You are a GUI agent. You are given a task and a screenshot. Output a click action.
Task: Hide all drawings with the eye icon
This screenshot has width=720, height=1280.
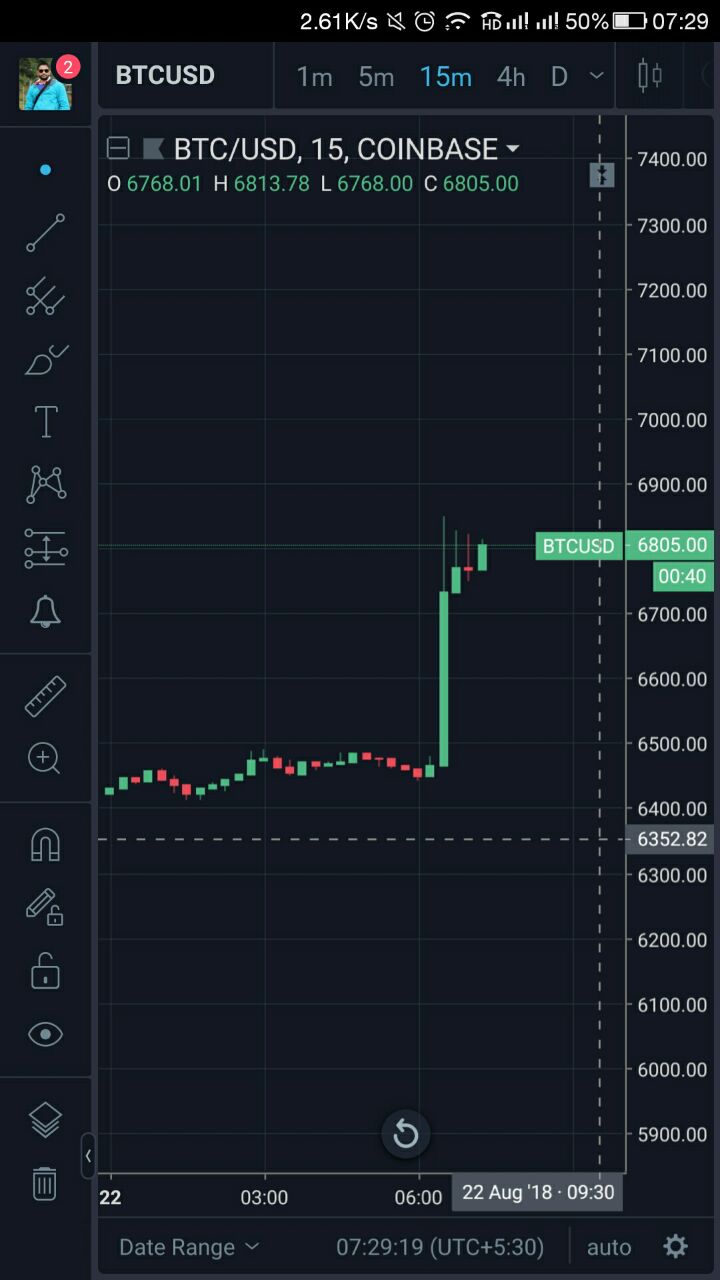45,1034
